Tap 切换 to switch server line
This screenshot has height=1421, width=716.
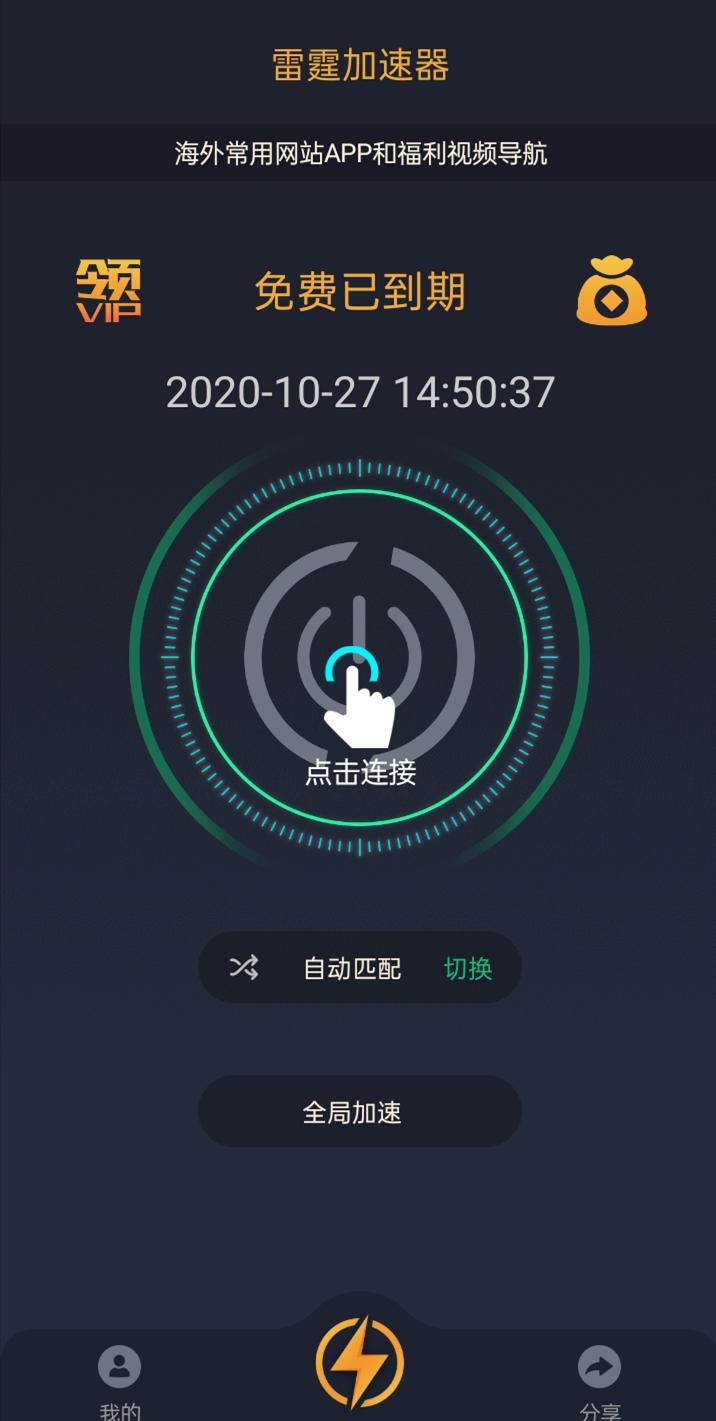coord(468,968)
